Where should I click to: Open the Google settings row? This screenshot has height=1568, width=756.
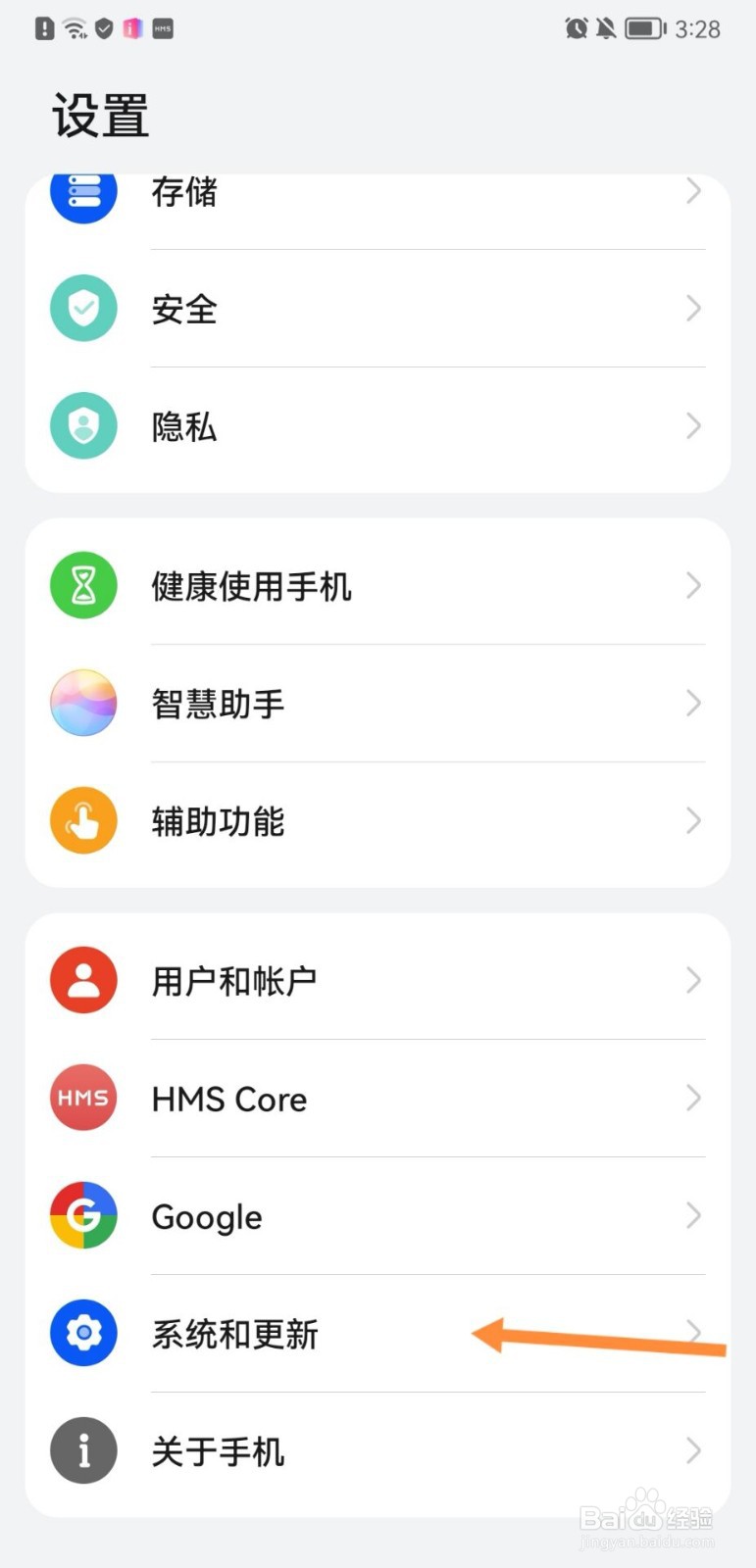click(378, 1216)
